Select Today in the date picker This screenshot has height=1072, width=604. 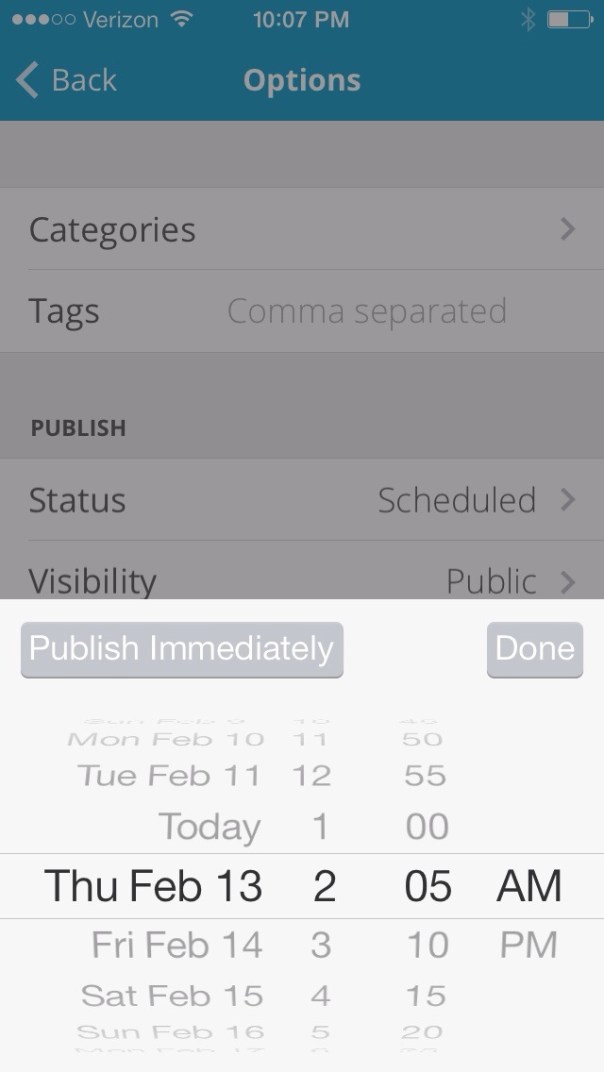(x=210, y=827)
